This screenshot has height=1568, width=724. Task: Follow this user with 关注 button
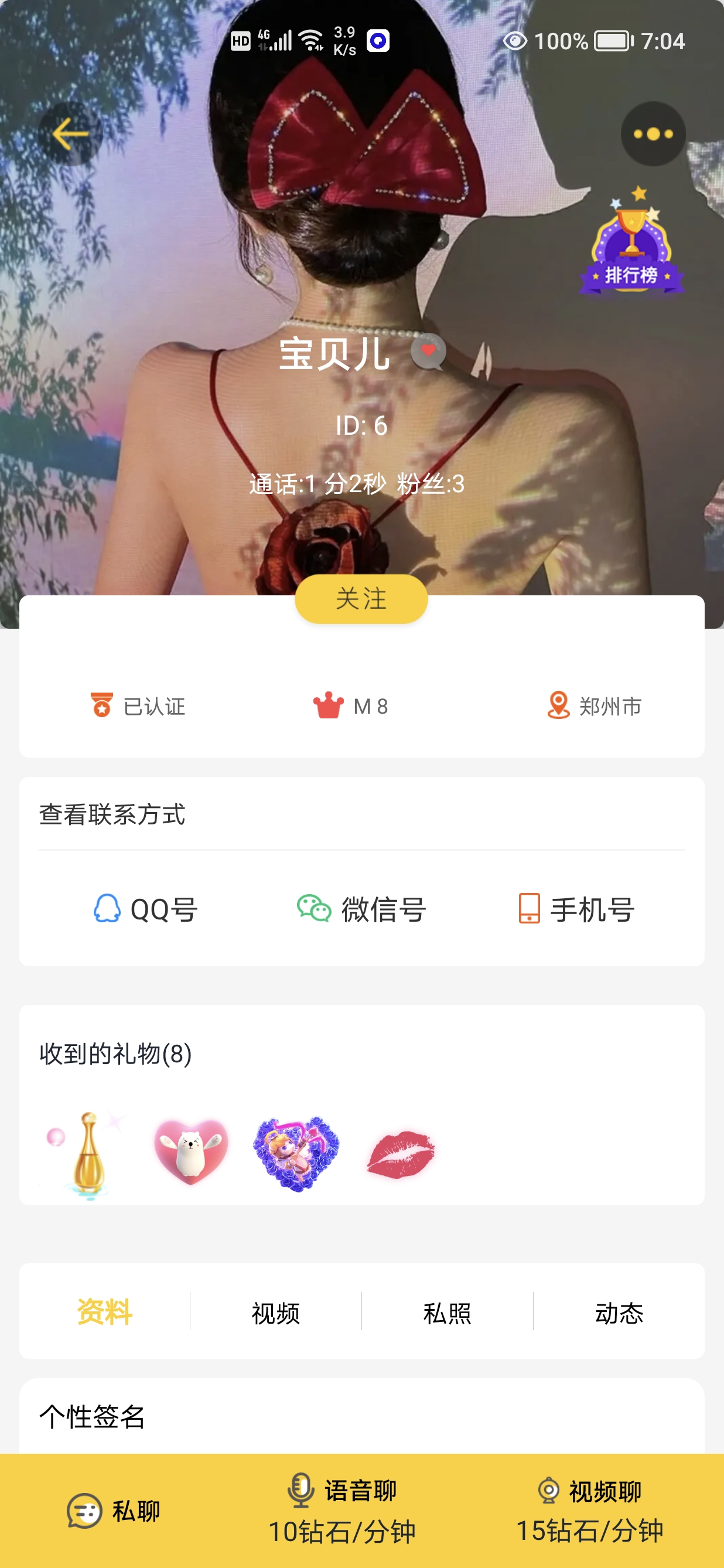pos(361,599)
